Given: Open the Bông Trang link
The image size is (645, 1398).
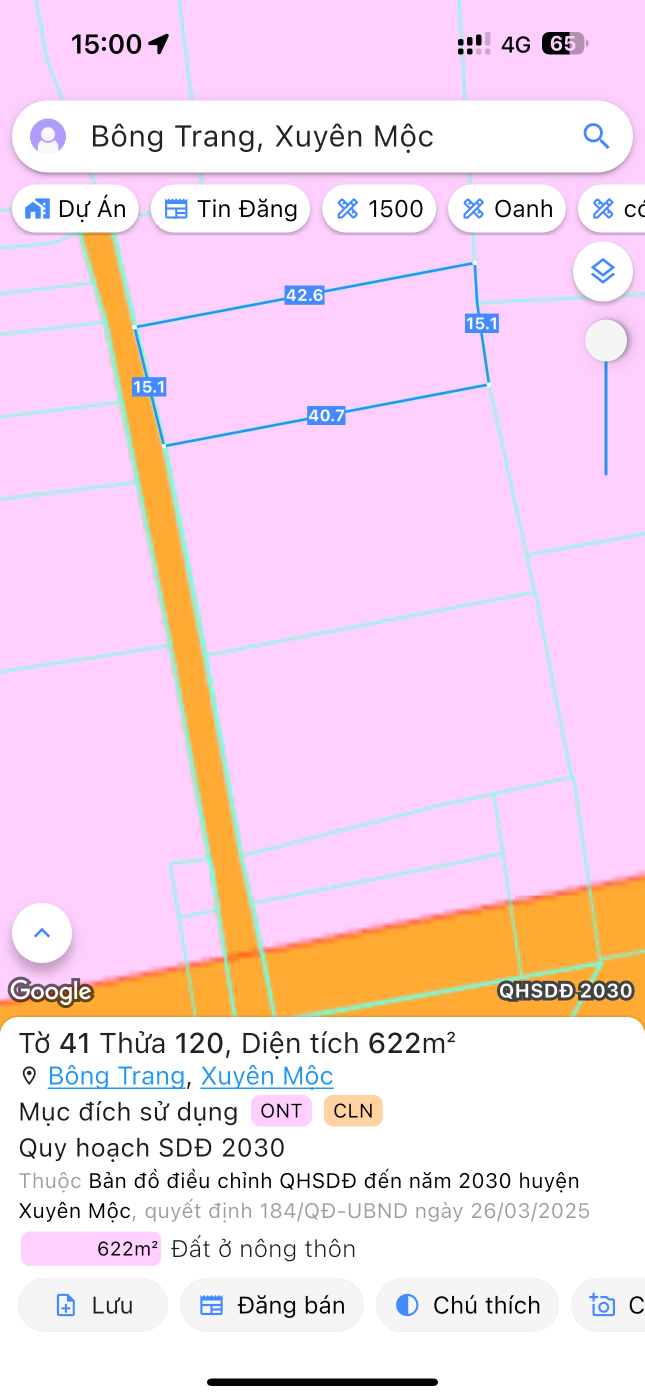Looking at the screenshot, I should click(116, 1076).
